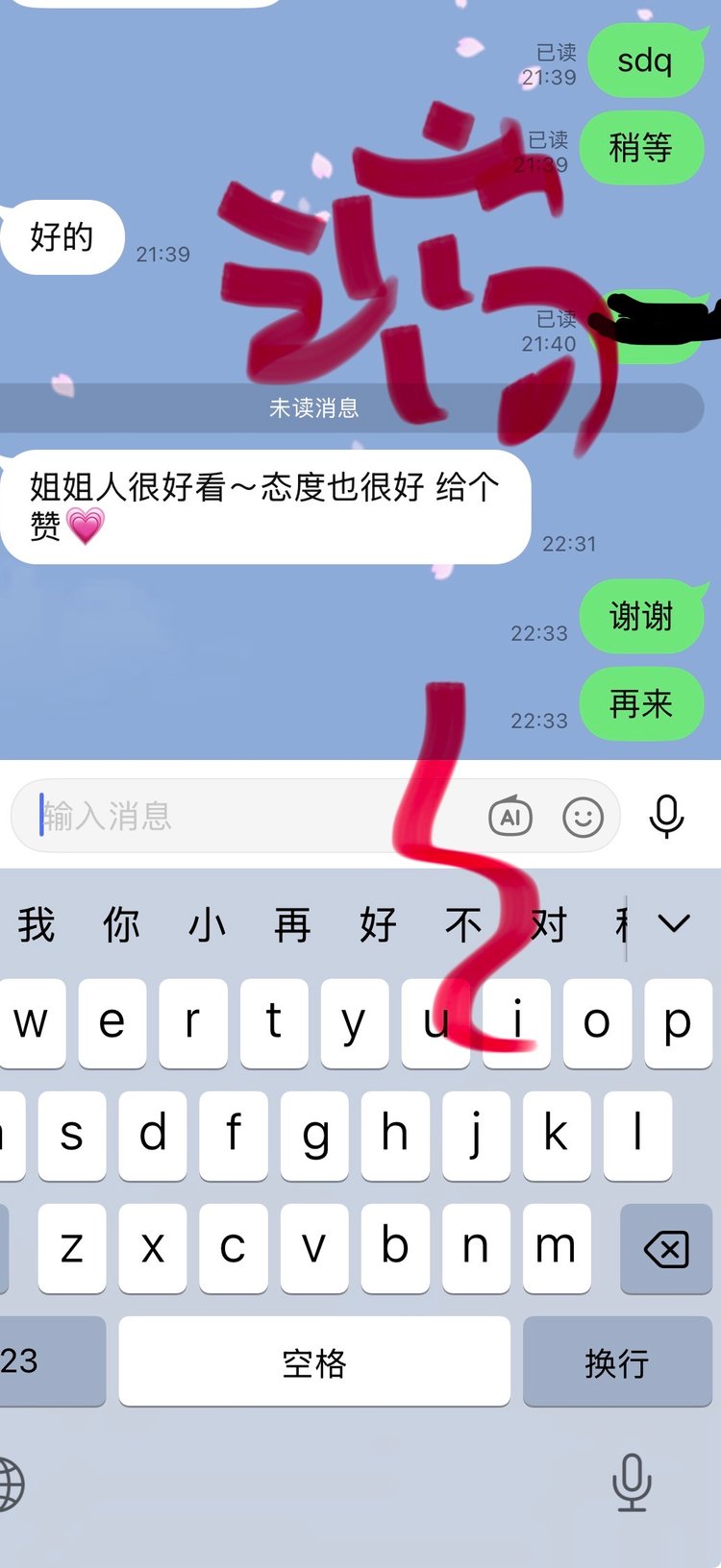
Task: Insert the suggested word 好
Action: (x=378, y=925)
